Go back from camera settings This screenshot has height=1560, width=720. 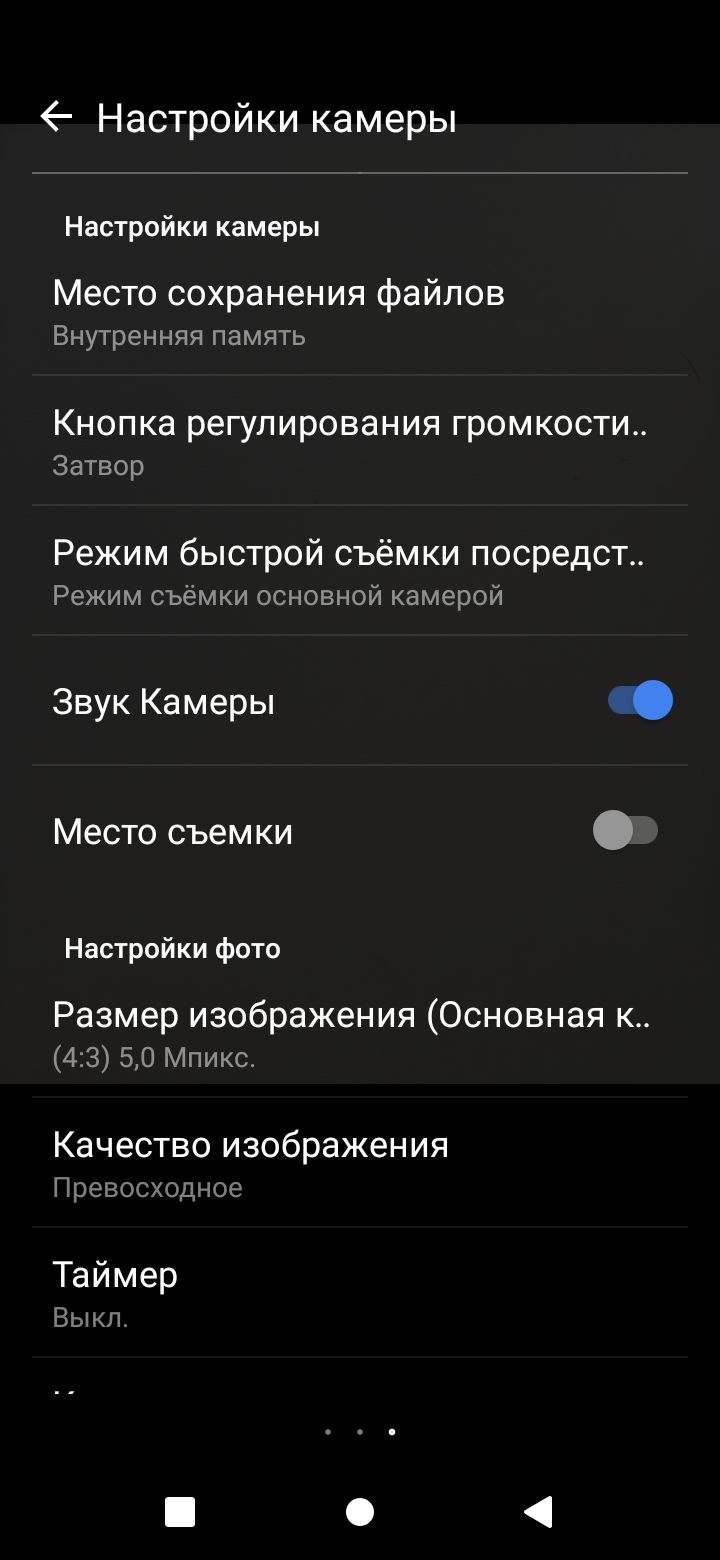56,117
